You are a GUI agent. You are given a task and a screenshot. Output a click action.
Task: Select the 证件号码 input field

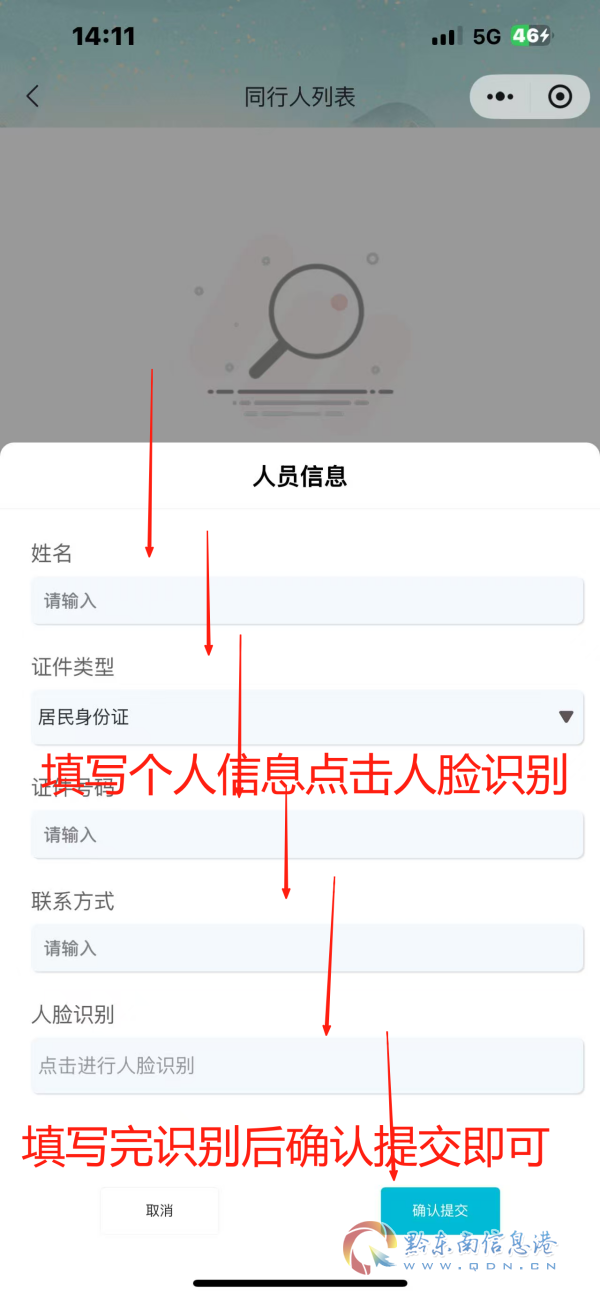point(306,834)
